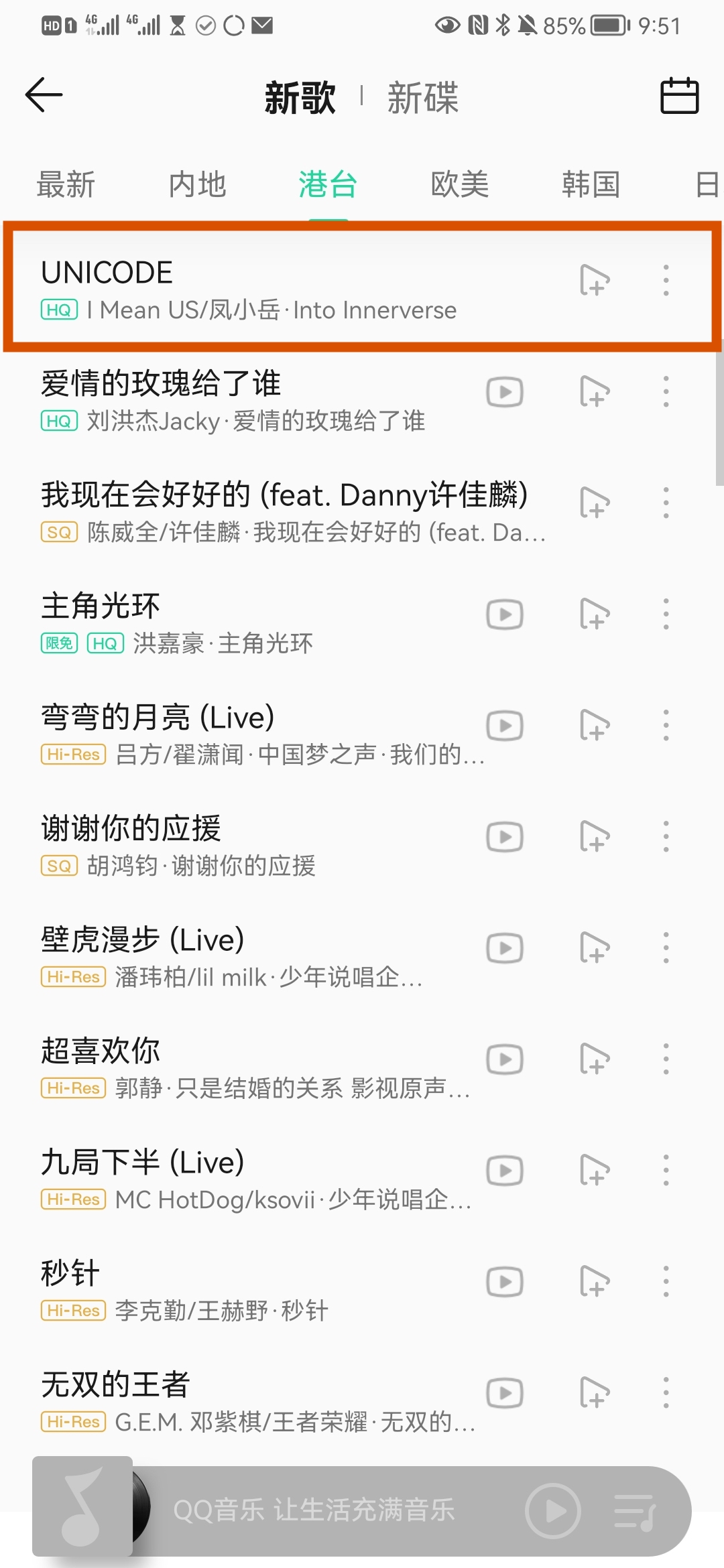Add UNICODE to play next
The image size is (724, 1568).
click(x=594, y=280)
